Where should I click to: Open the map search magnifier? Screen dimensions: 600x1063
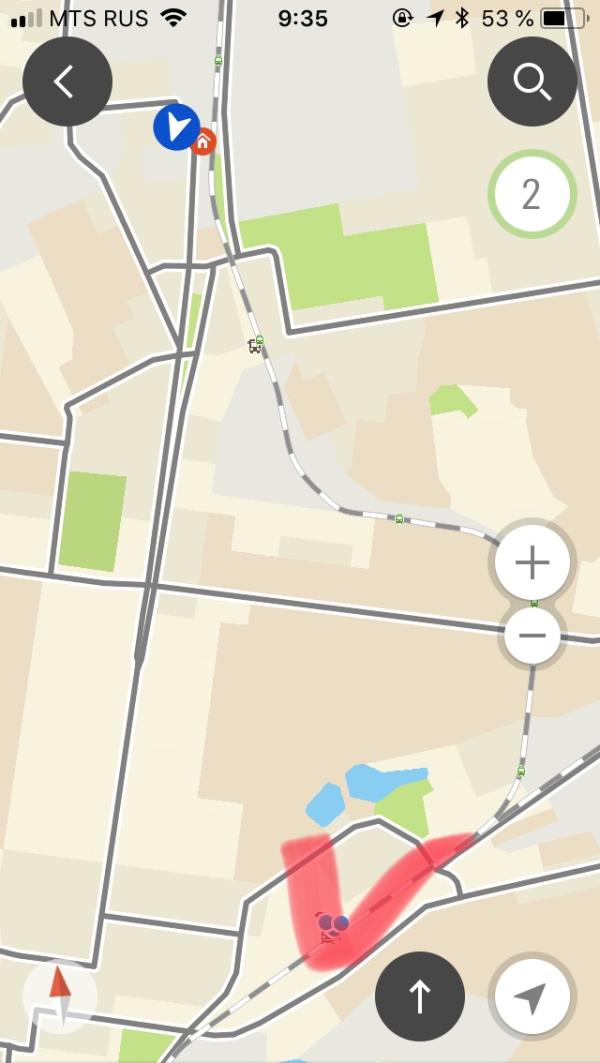pos(532,81)
